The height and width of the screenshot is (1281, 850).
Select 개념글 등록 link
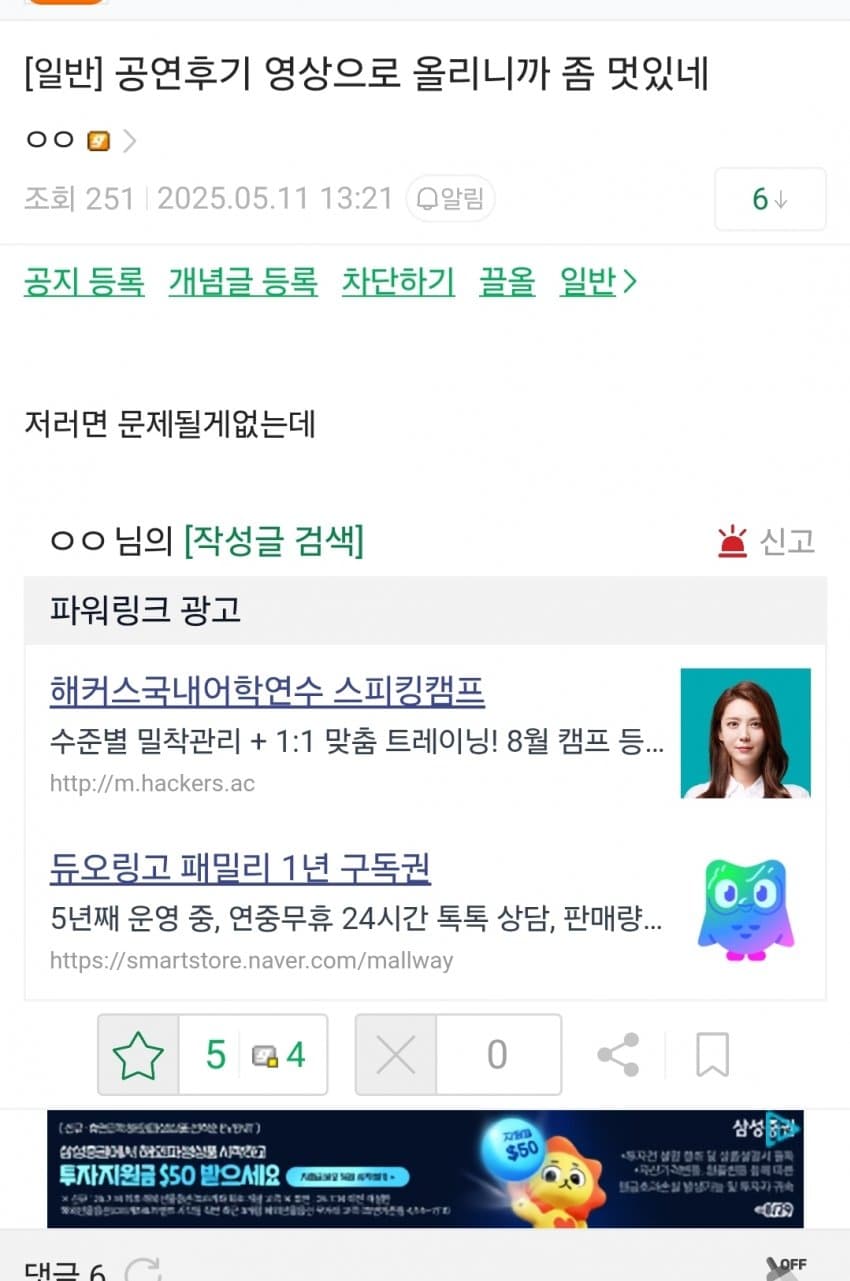[x=243, y=283]
